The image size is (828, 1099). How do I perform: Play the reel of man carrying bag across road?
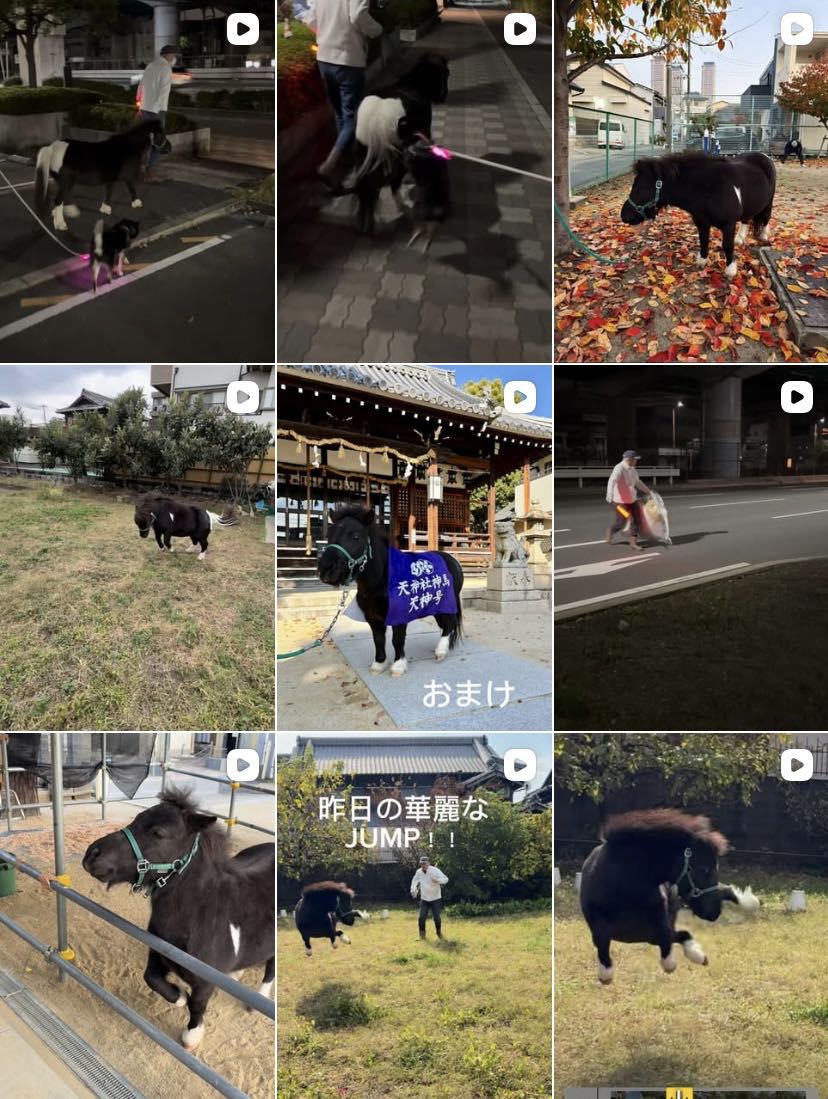click(691, 547)
